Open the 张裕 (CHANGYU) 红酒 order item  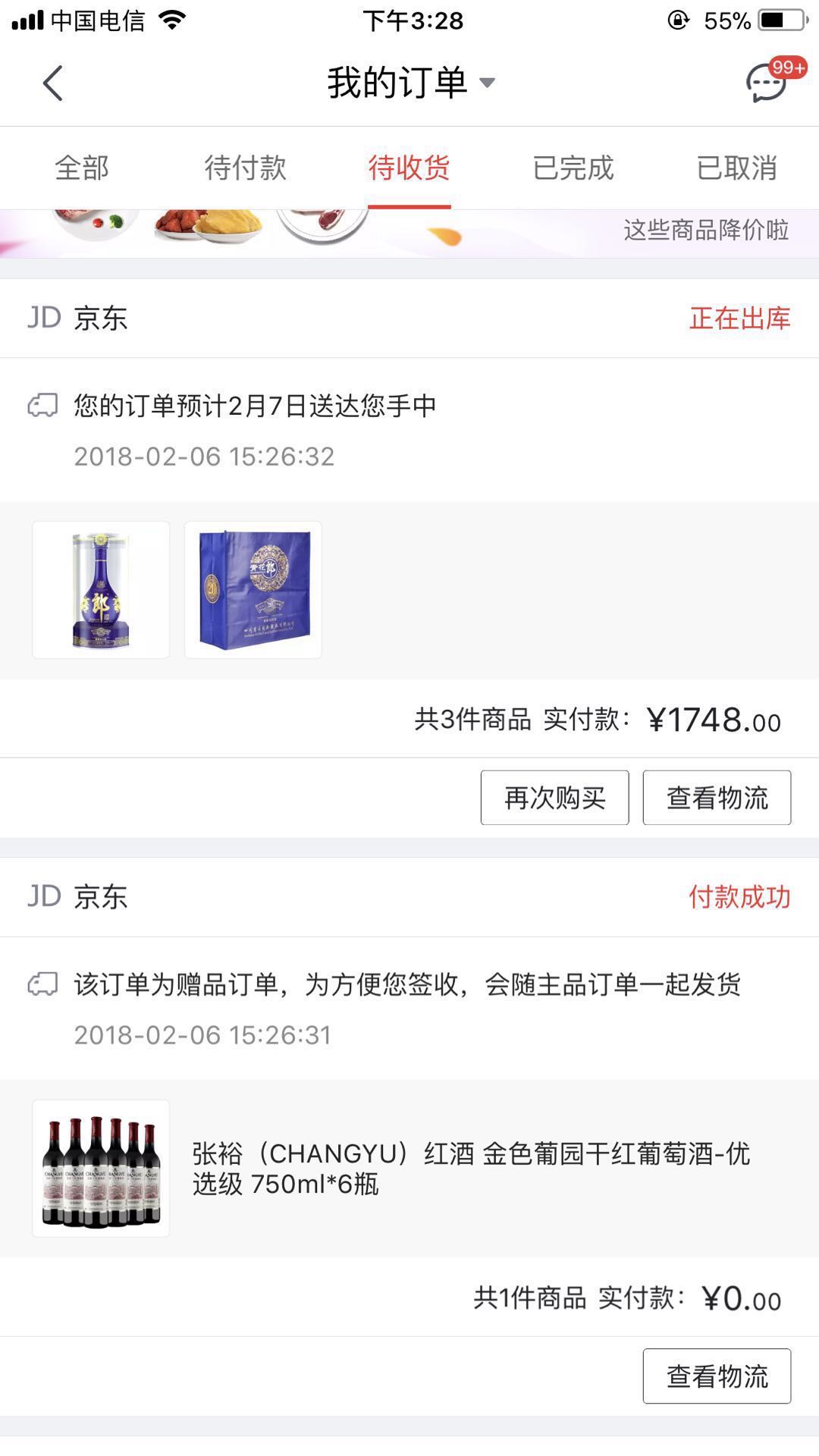tap(470, 1169)
